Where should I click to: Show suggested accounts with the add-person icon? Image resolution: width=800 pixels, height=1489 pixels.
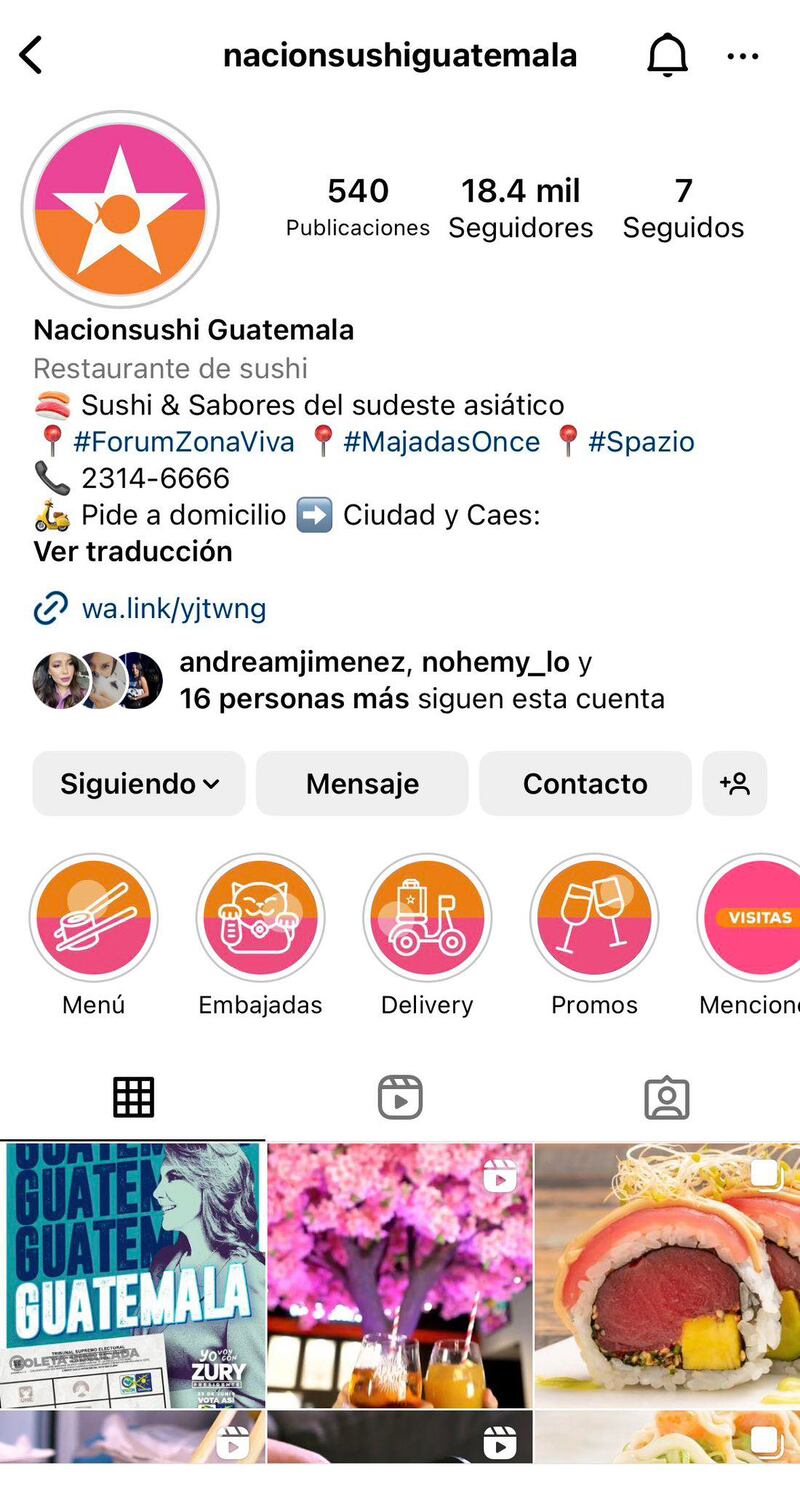pos(735,783)
